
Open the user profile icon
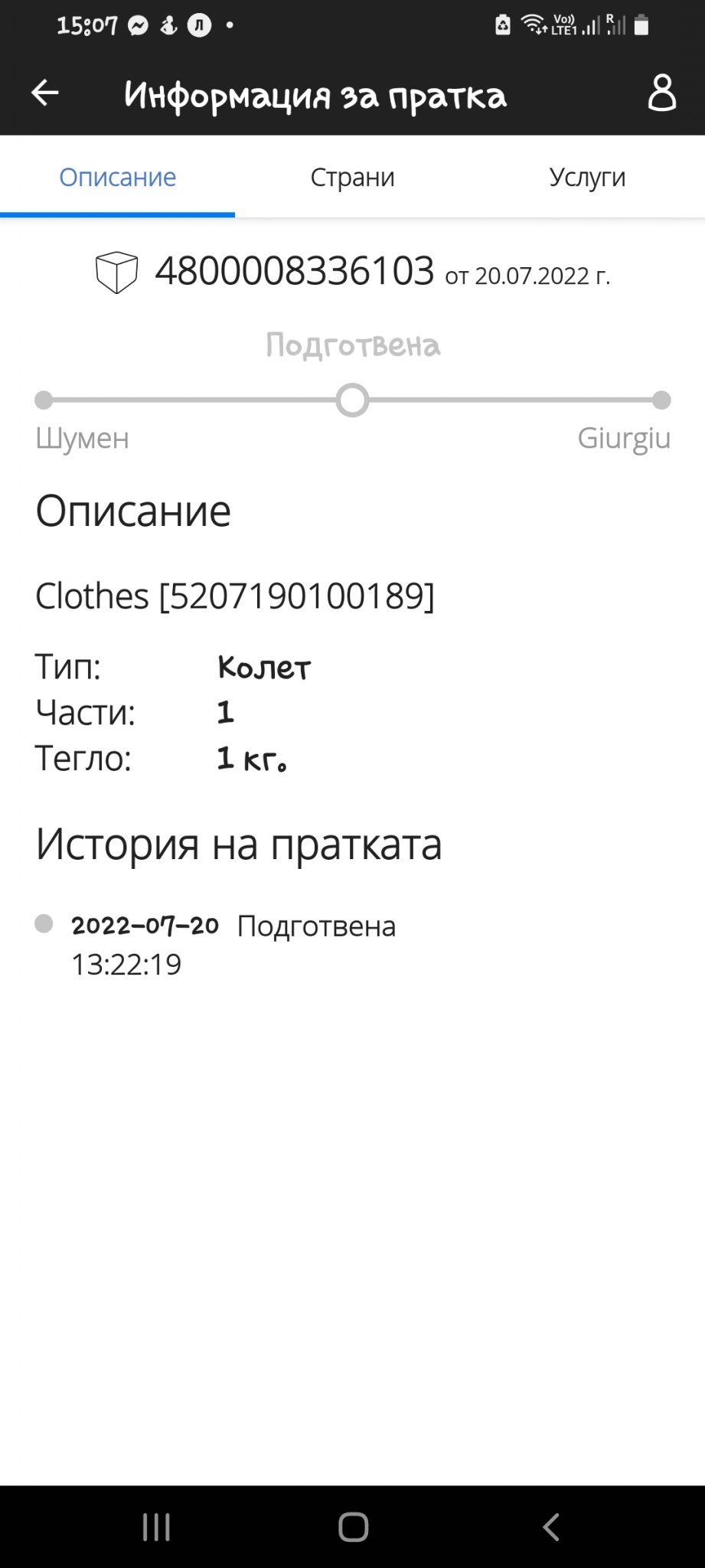click(661, 93)
